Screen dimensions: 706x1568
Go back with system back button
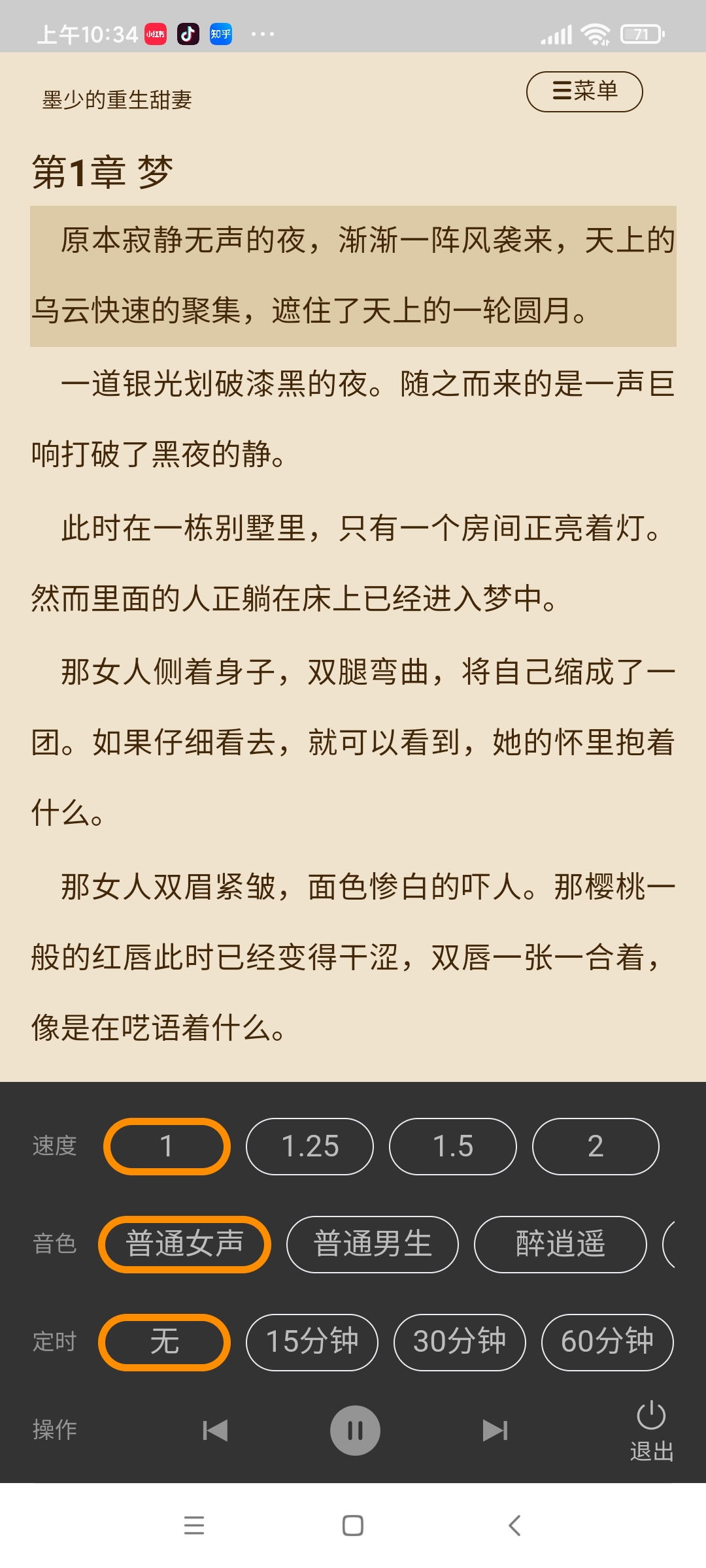tap(514, 1526)
